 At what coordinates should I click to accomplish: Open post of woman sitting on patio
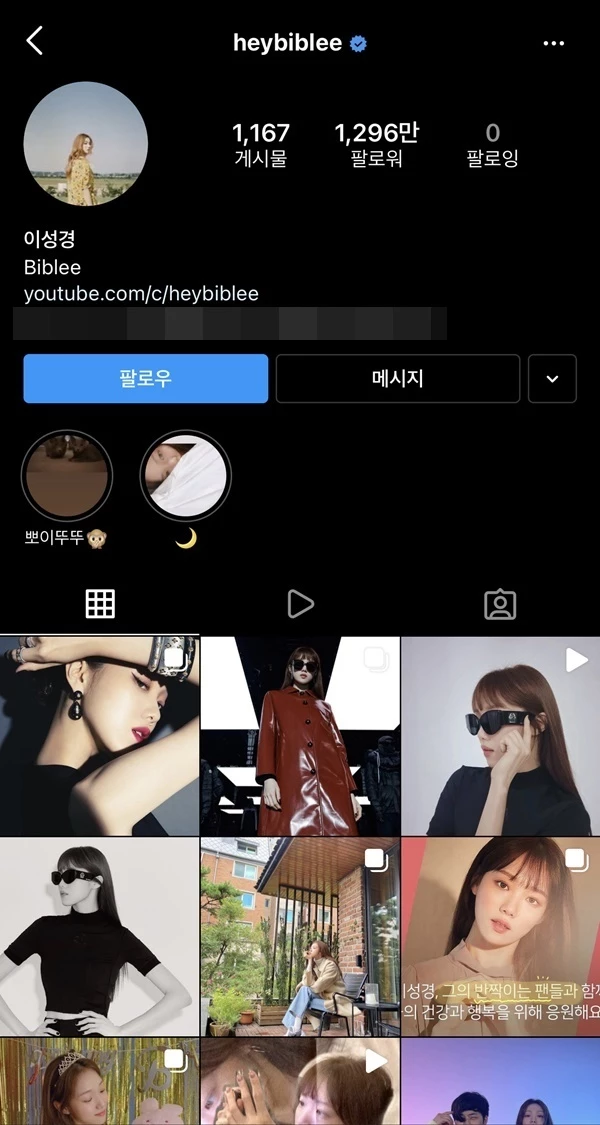(x=300, y=936)
